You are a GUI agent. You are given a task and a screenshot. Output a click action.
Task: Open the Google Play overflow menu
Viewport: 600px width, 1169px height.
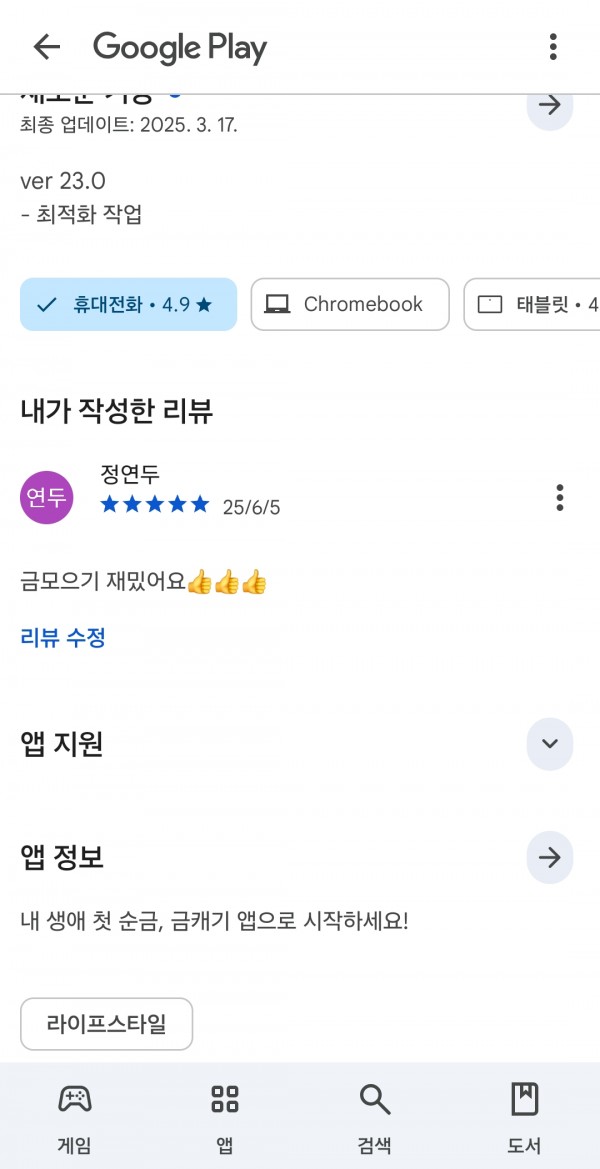552,47
